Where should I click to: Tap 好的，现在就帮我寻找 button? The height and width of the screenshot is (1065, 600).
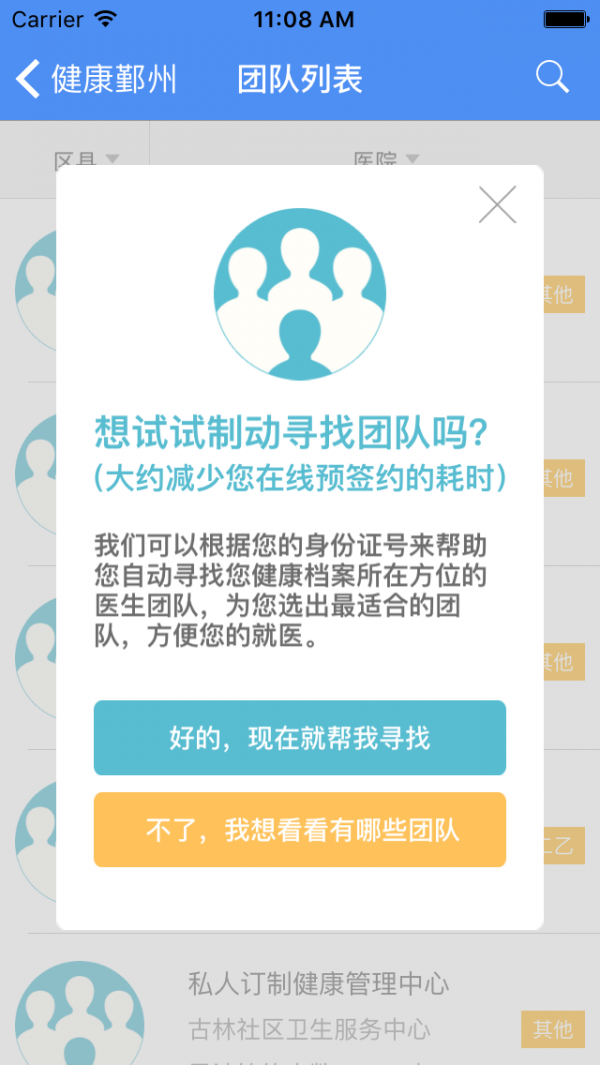pyautogui.click(x=300, y=738)
